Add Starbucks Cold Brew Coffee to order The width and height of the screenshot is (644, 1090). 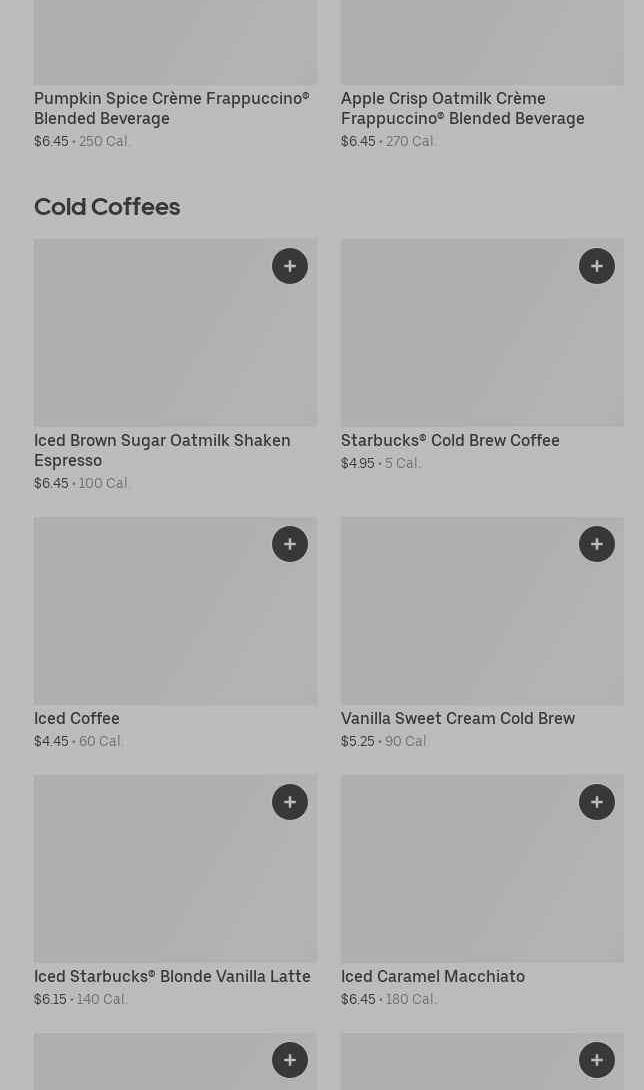597,266
